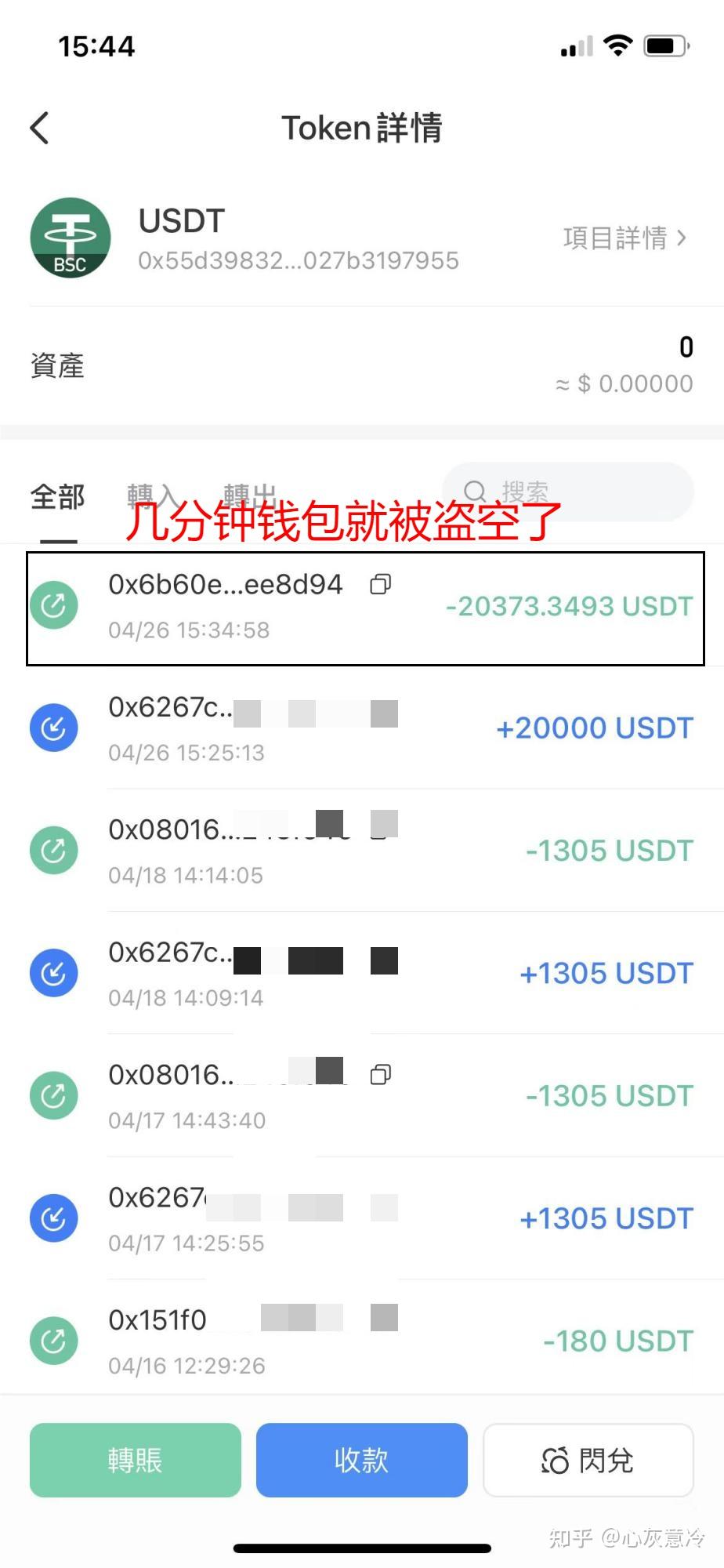Copy the 0x08016 address from April 17 transaction

pos(382,1075)
